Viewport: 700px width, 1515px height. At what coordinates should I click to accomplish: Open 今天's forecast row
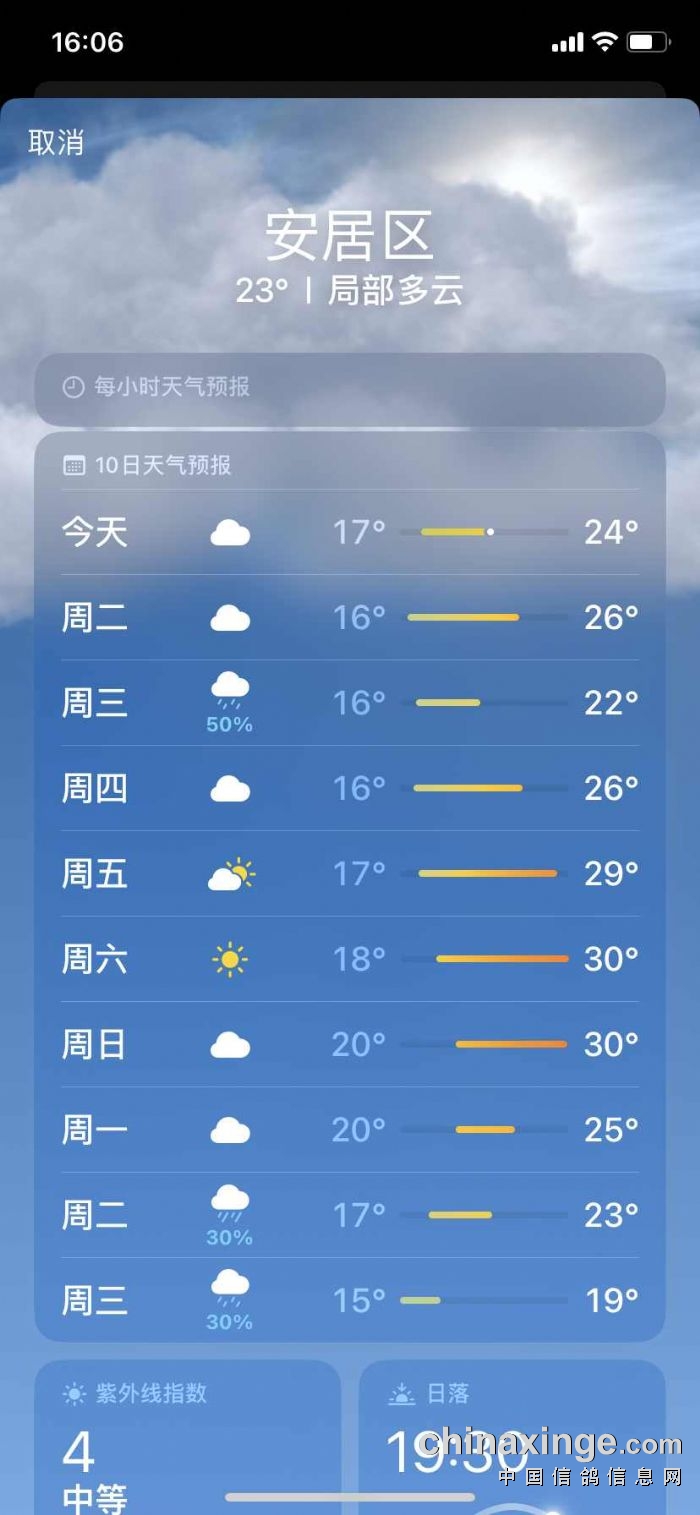click(350, 532)
